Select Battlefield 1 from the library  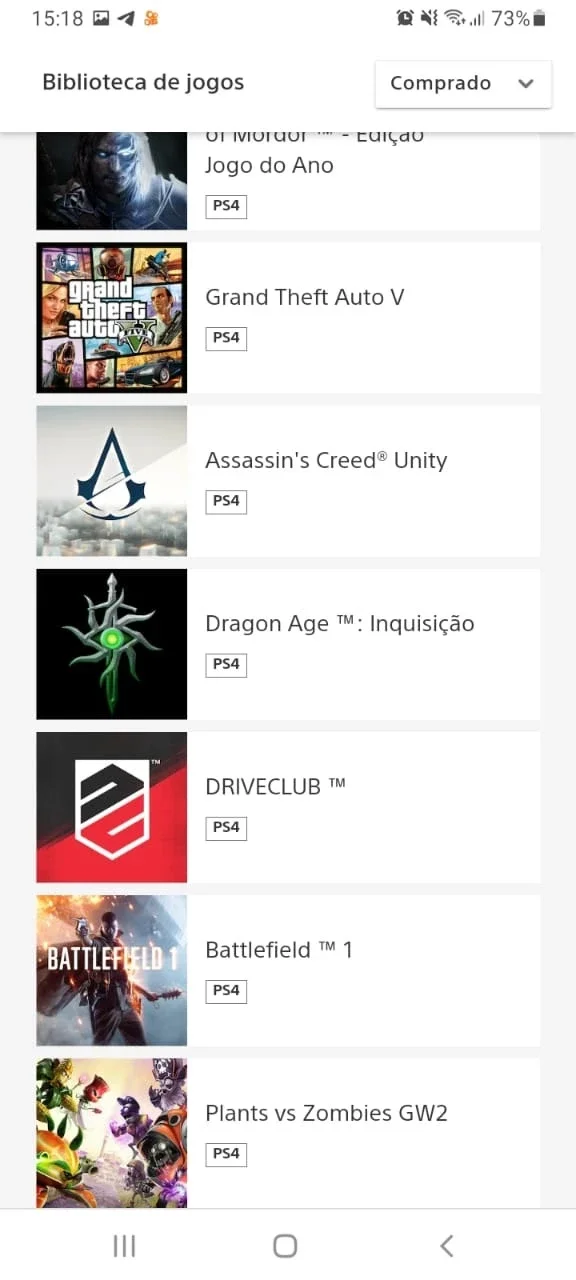(x=288, y=970)
